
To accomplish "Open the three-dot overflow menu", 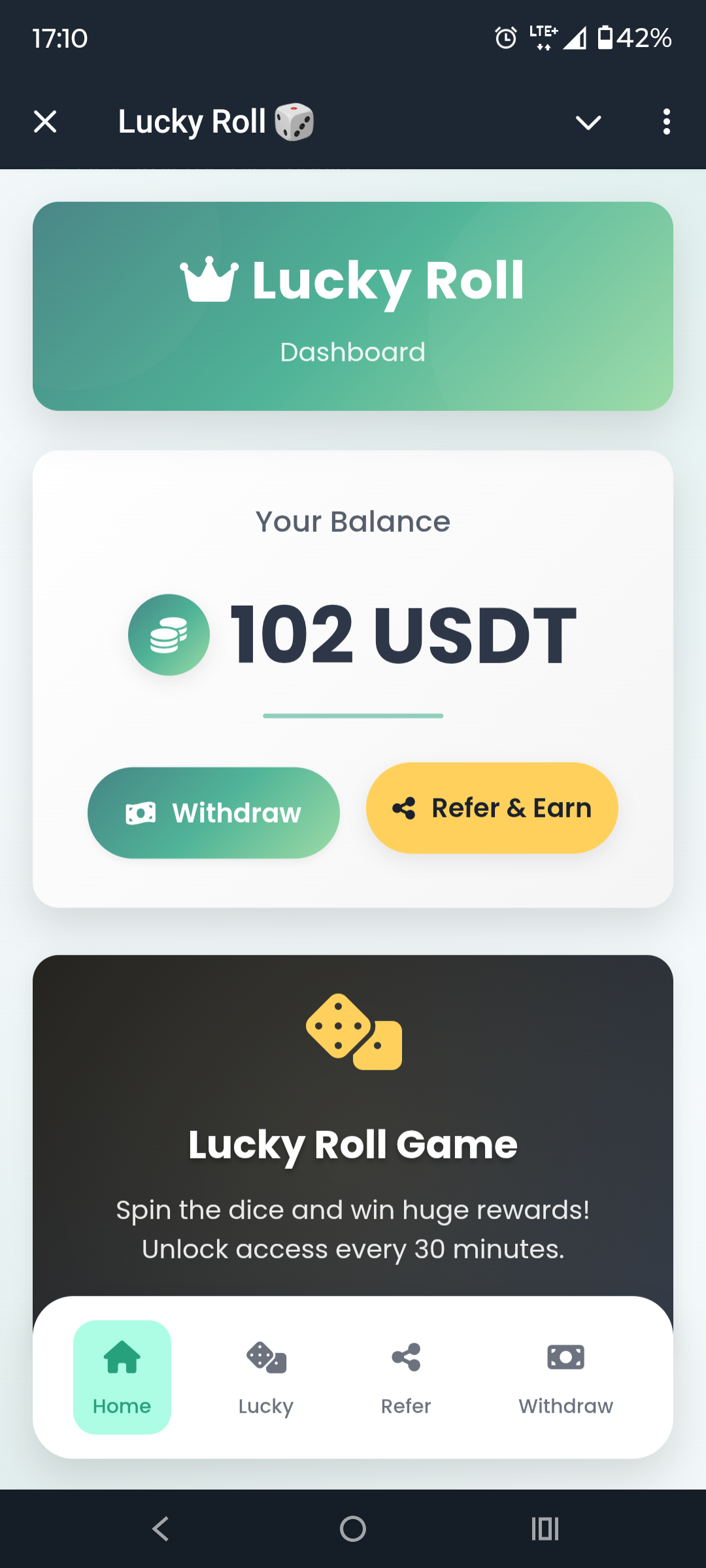I will (666, 122).
